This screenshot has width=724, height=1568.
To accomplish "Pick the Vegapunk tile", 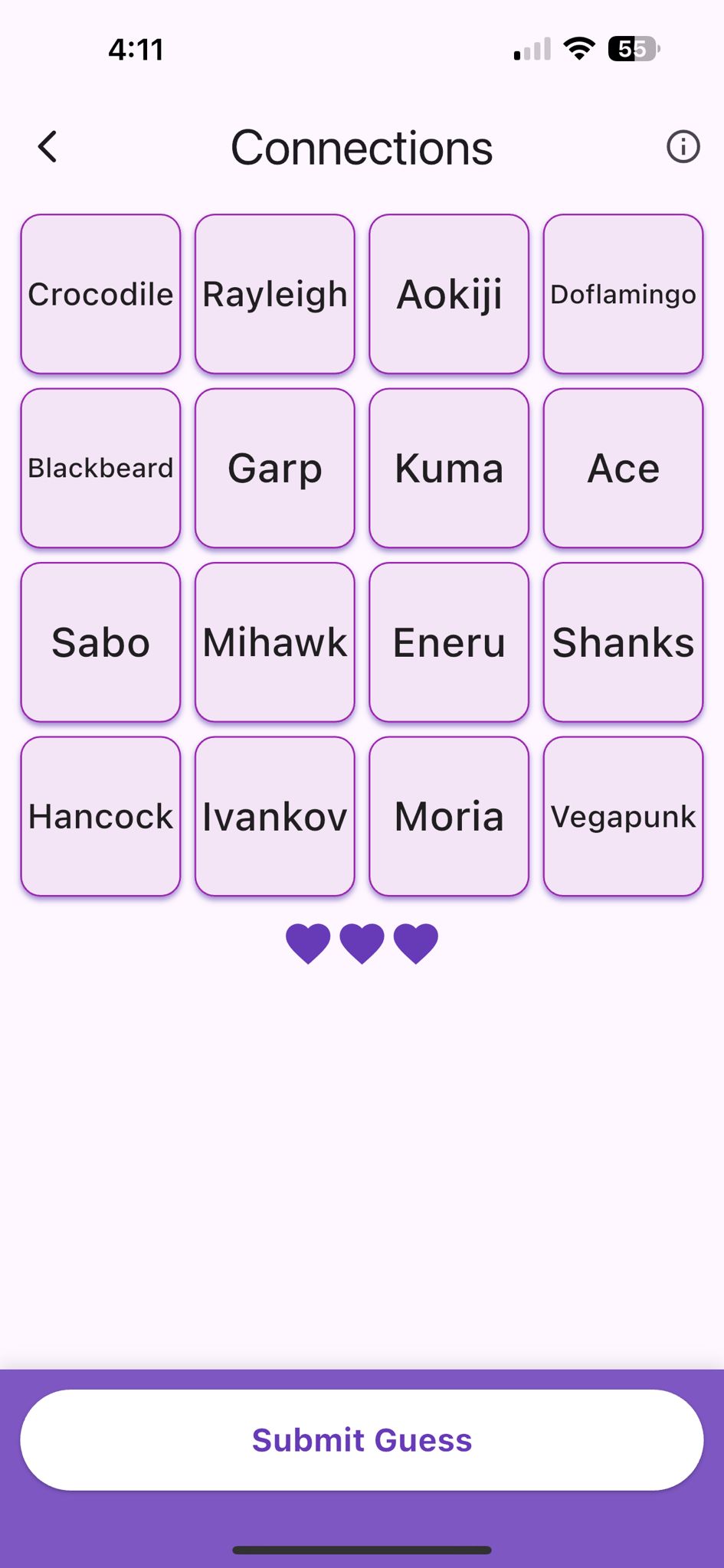I will pyautogui.click(x=623, y=816).
